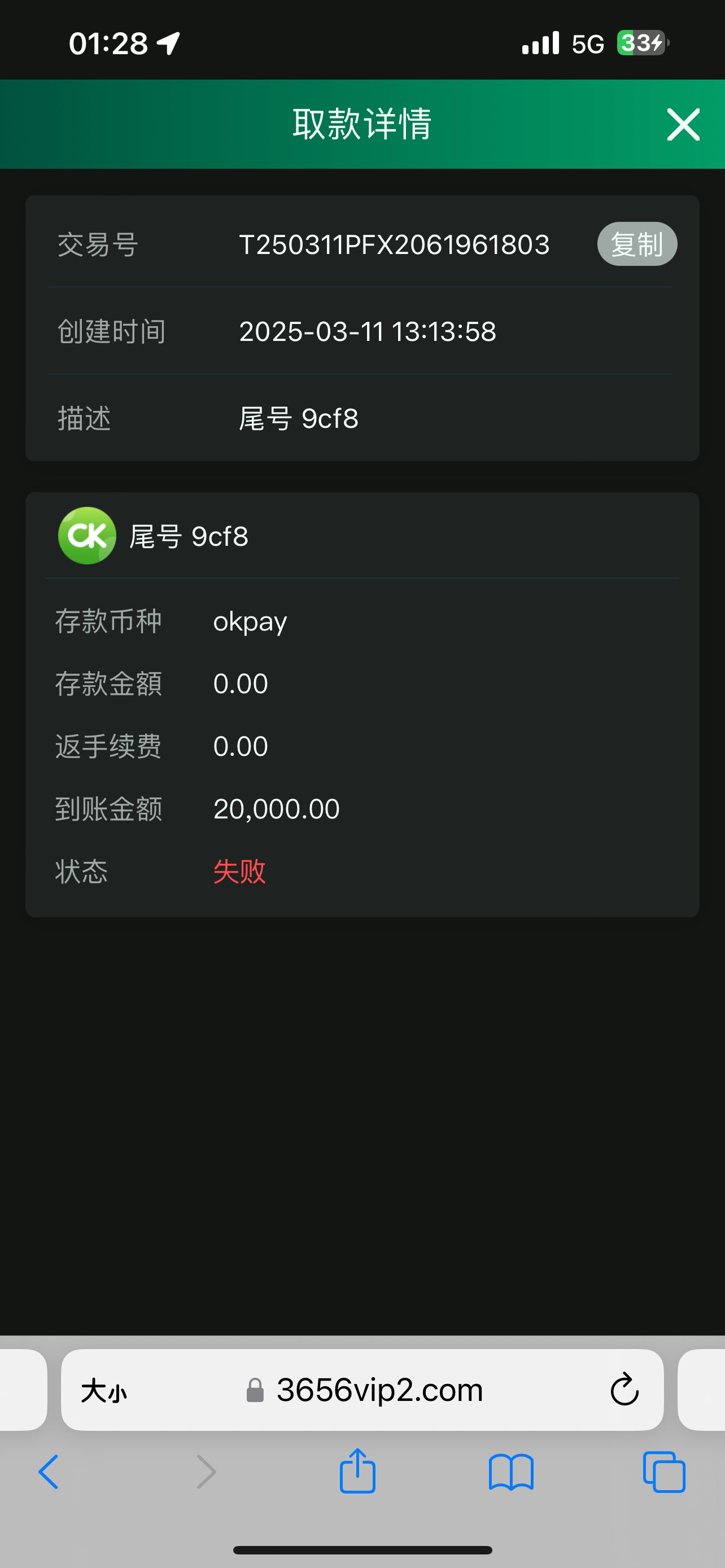Tap the 到账金额 amount 20,000.00
Viewport: 725px width, 1568px height.
[276, 808]
